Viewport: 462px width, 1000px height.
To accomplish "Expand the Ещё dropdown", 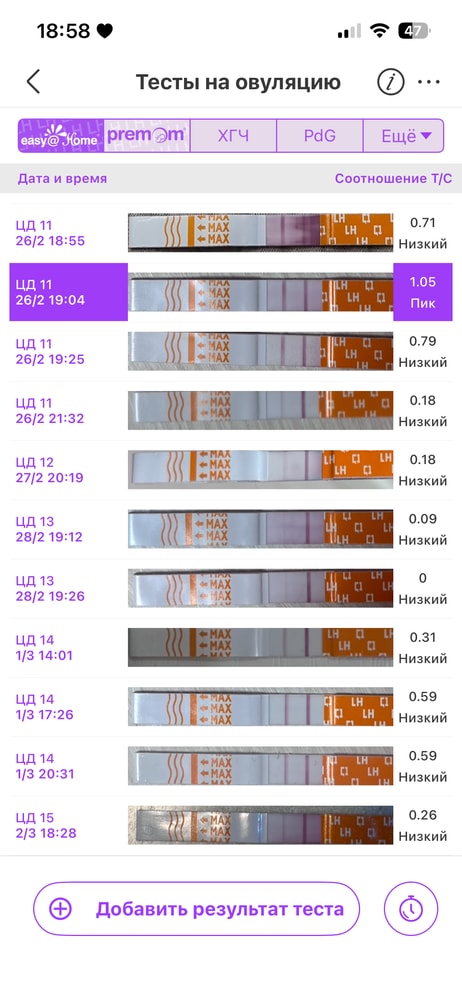I will click(403, 136).
